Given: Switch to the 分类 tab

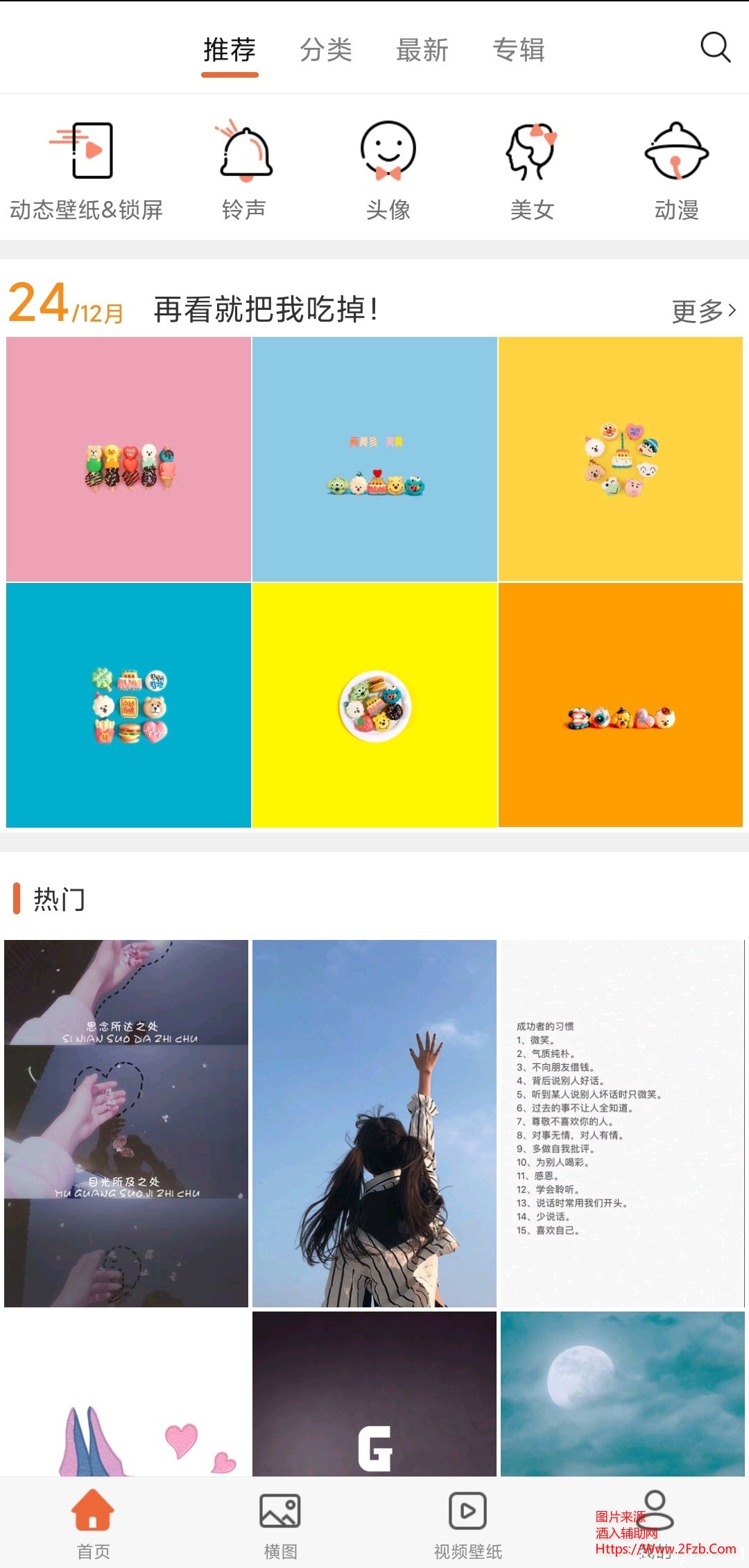Looking at the screenshot, I should click(x=326, y=50).
